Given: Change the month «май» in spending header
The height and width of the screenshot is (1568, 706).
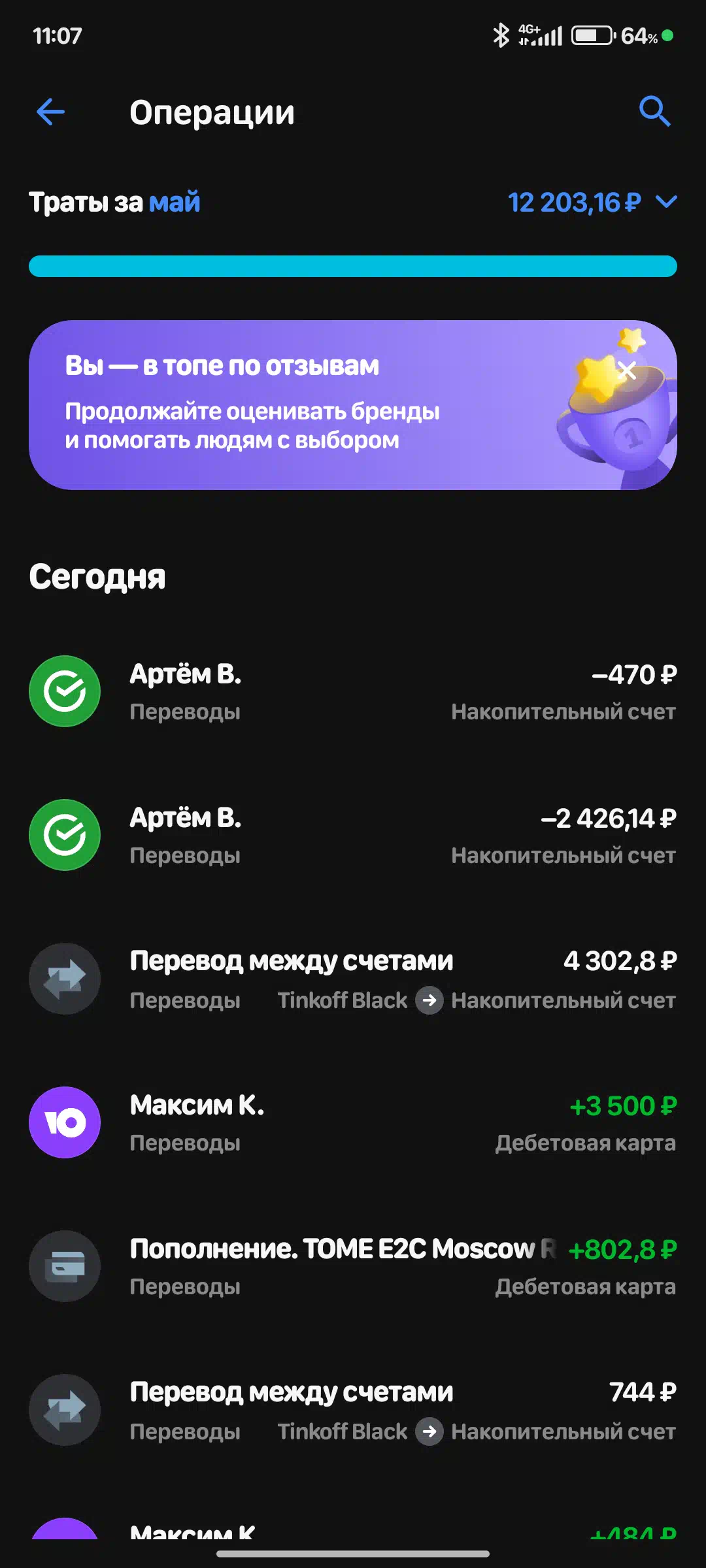Looking at the screenshot, I should [175, 203].
